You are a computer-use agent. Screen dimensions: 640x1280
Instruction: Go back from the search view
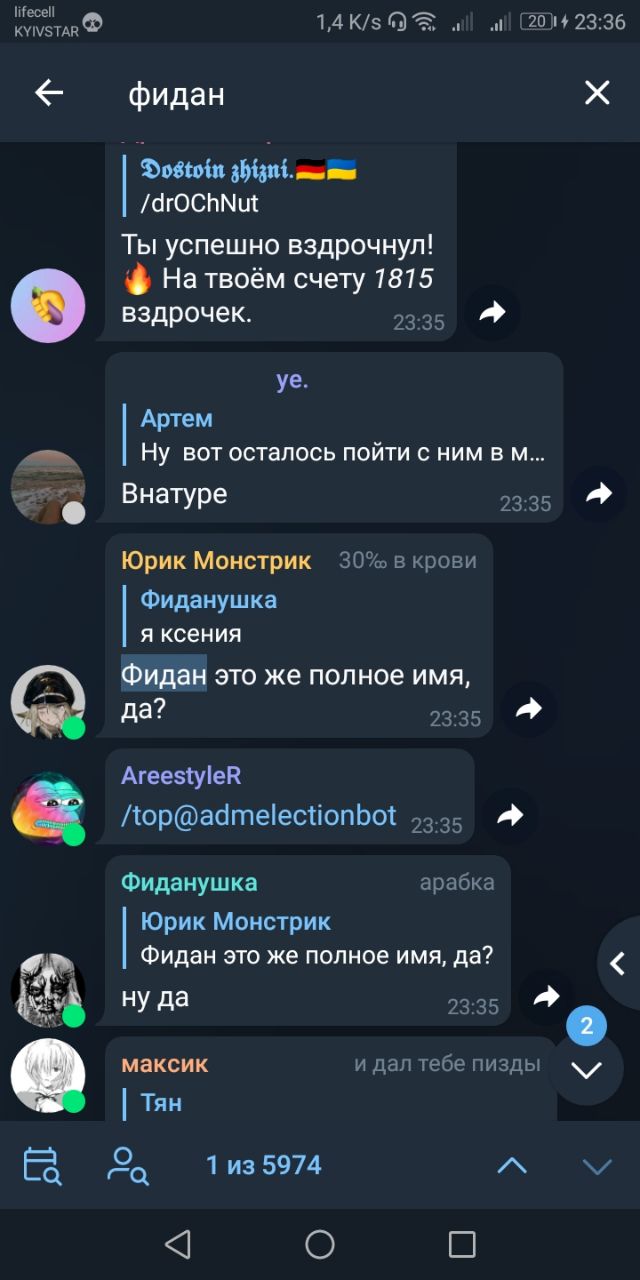click(x=48, y=93)
